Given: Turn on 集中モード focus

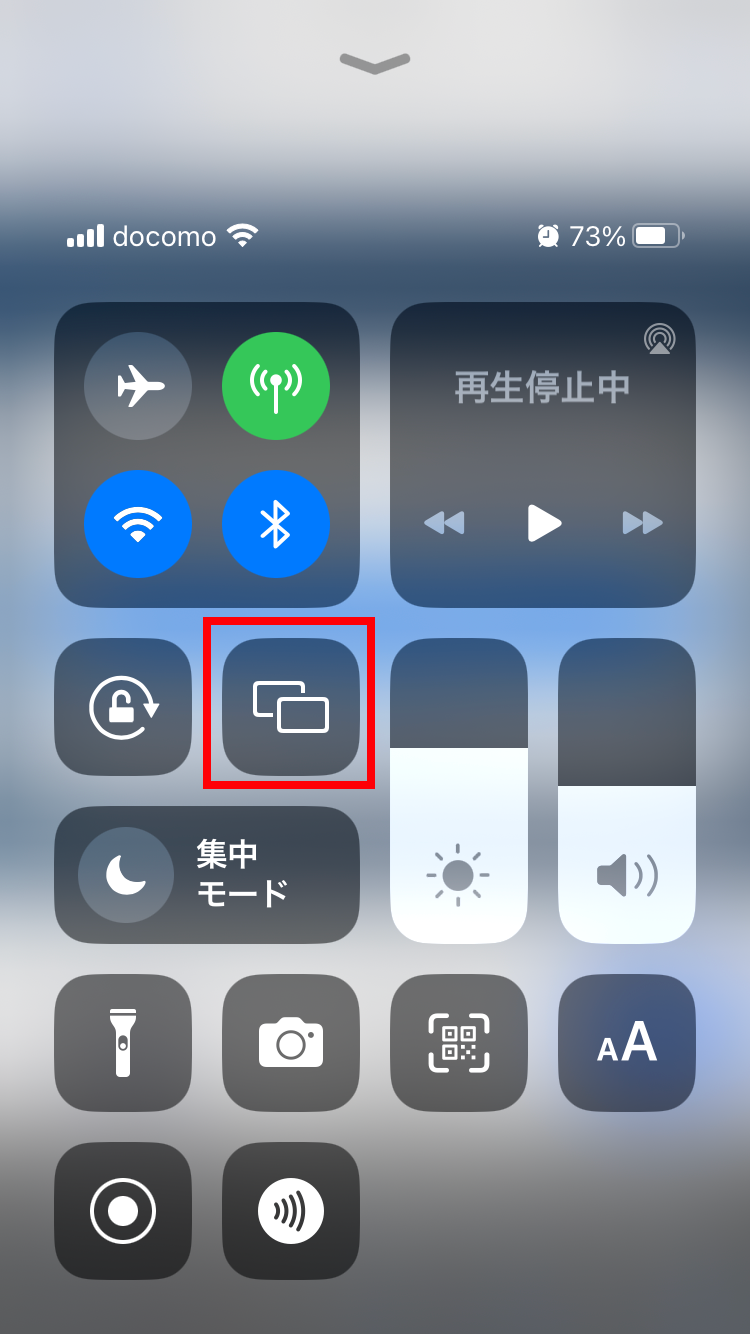Looking at the screenshot, I should tap(207, 875).
